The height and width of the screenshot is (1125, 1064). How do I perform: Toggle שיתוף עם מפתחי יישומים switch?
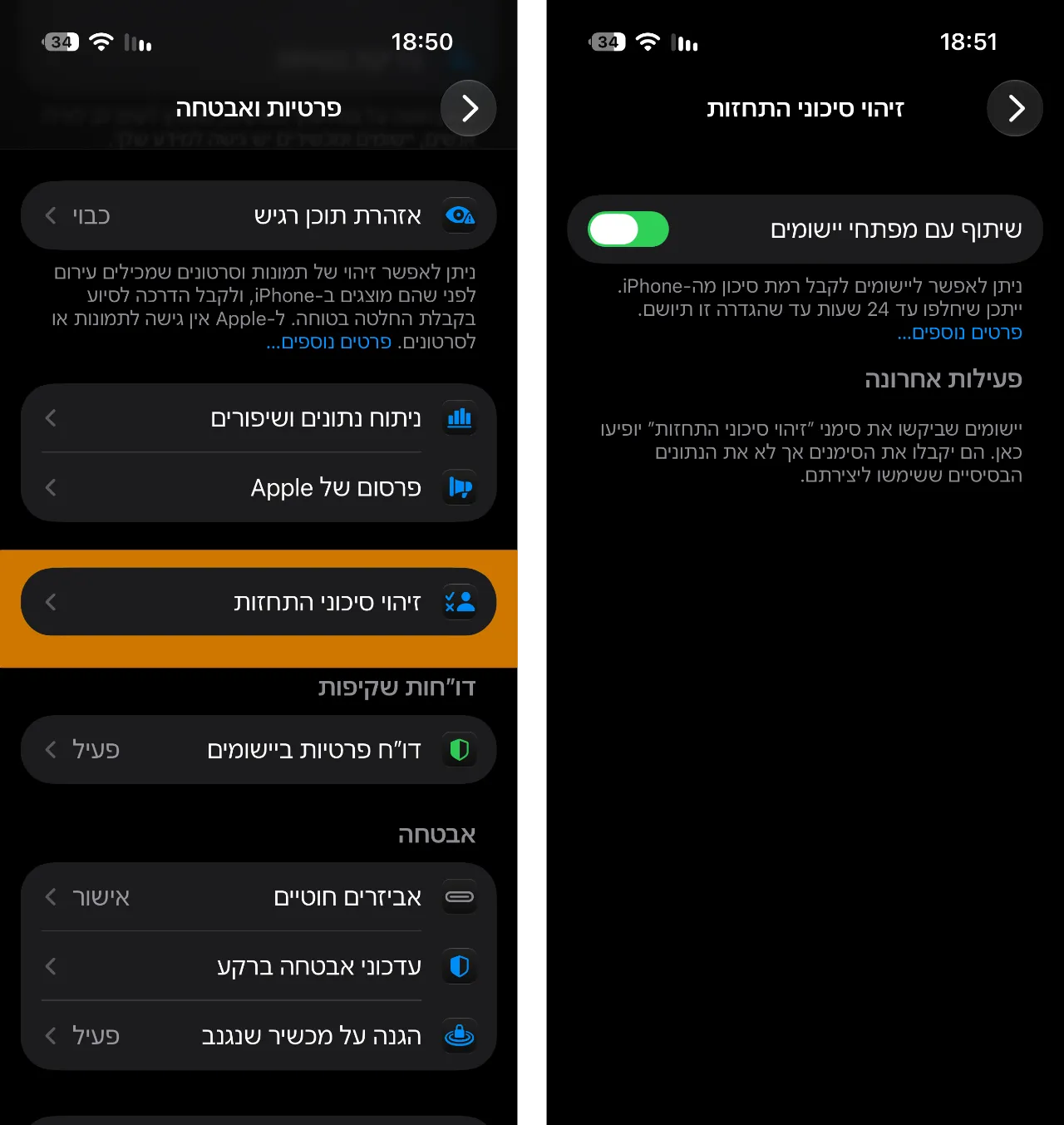(628, 229)
